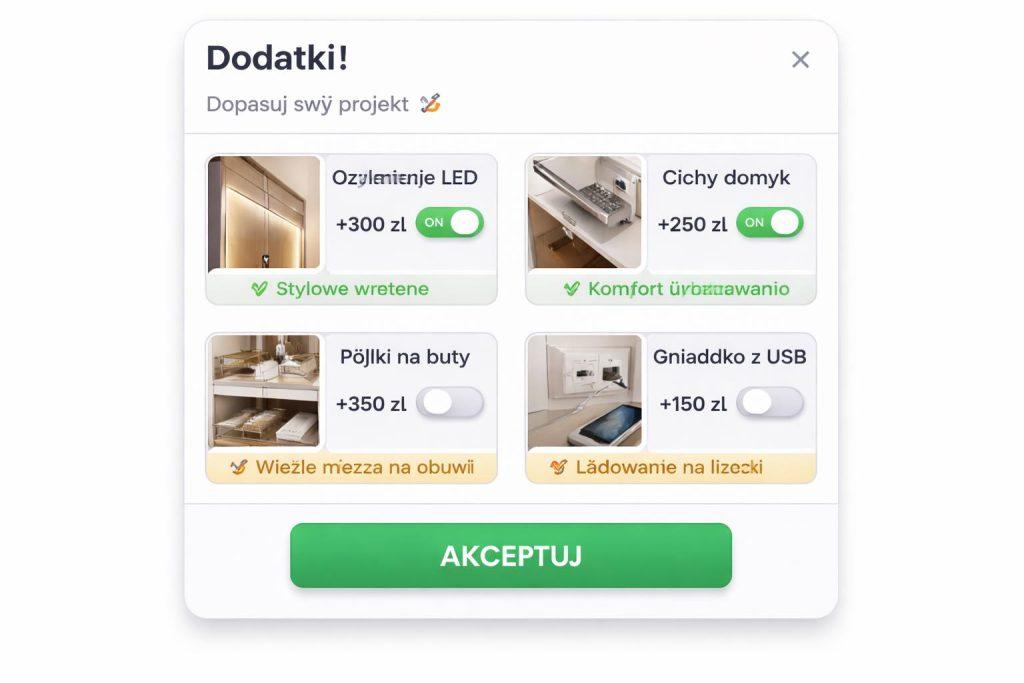Enable the shoe shelves add-on for +350 zl
Viewport: 1024px width, 683px height.
click(x=450, y=403)
